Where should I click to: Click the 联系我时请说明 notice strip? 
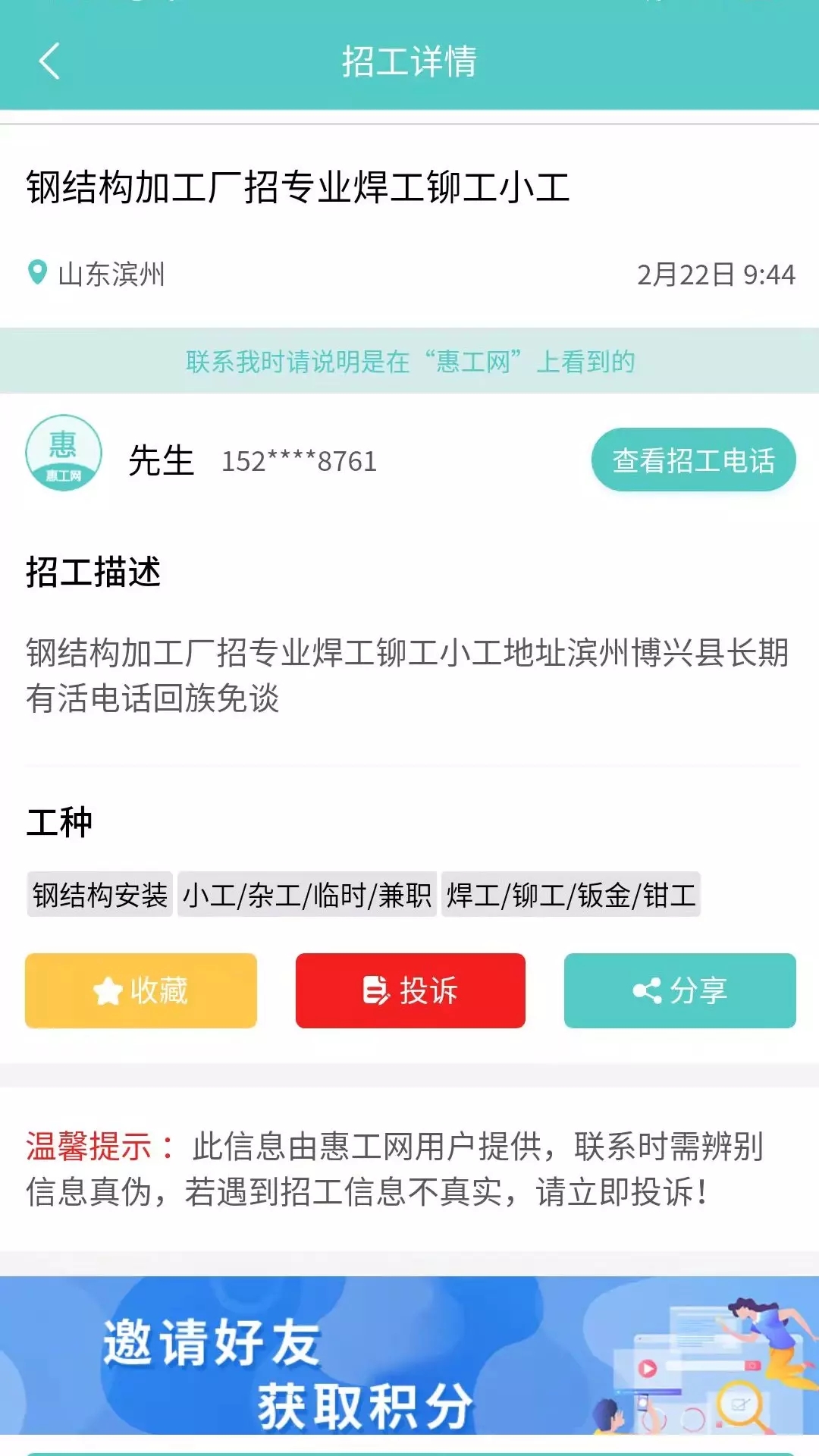(409, 362)
